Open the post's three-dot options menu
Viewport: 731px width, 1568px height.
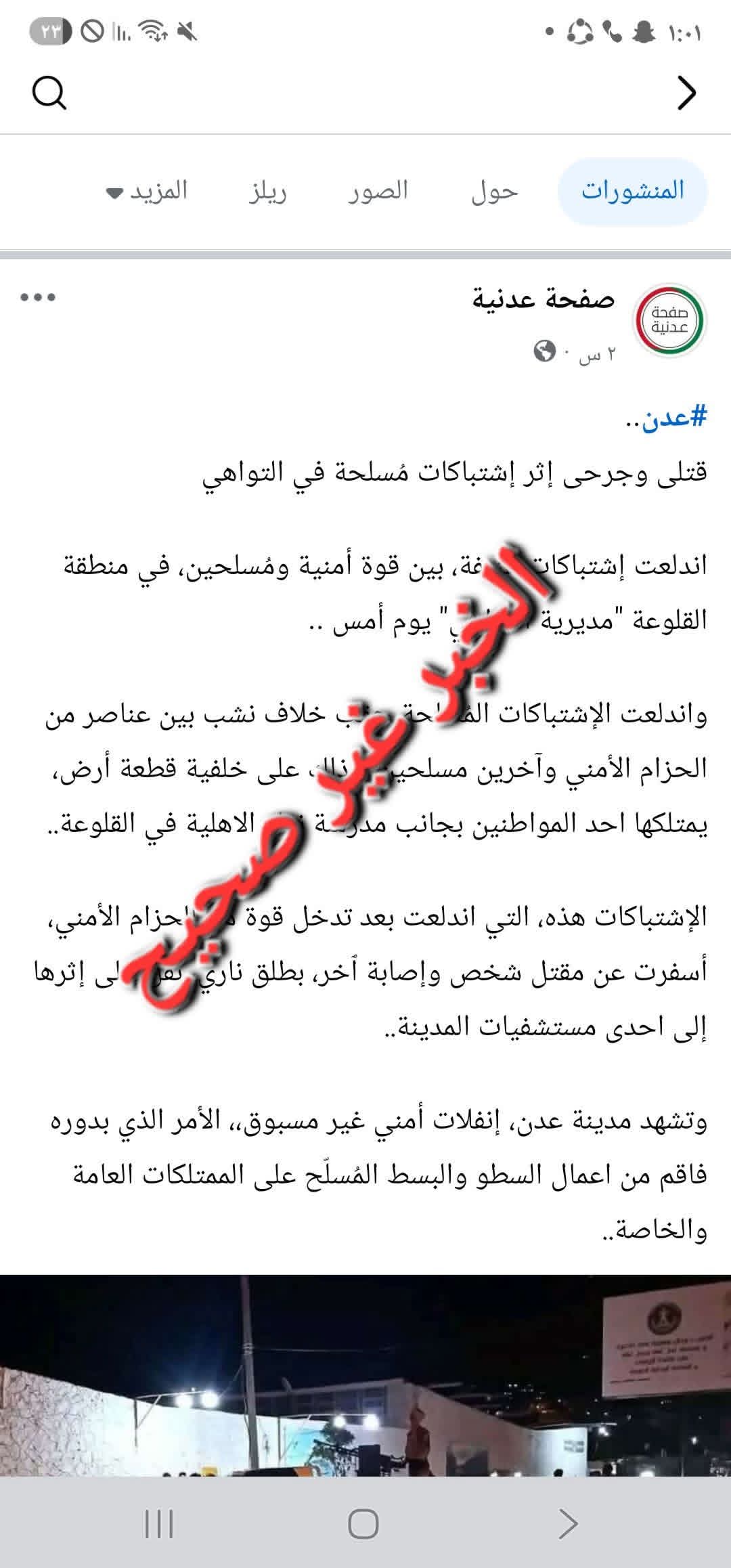coord(38,297)
